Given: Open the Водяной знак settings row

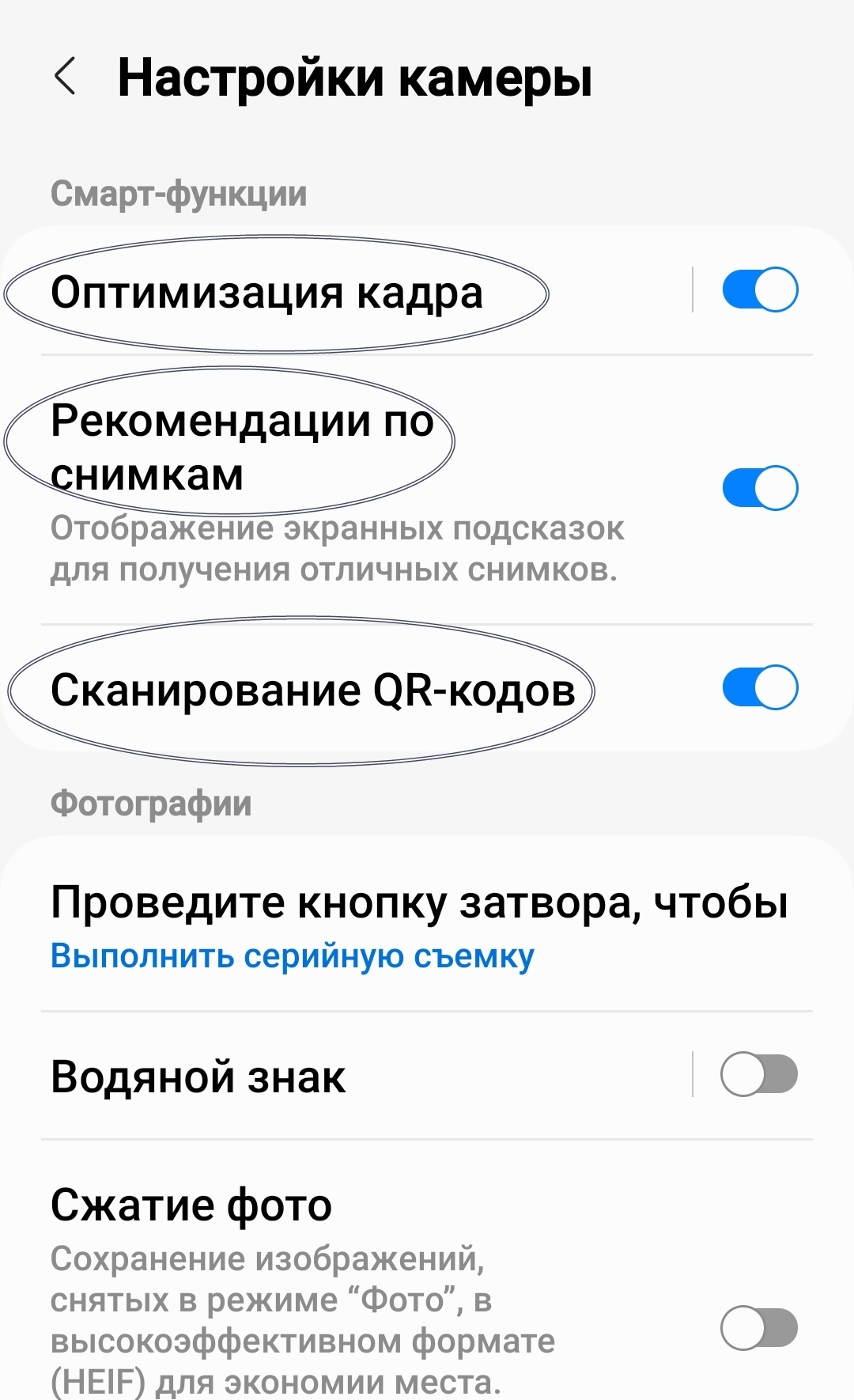Looking at the screenshot, I should coord(348,1076).
